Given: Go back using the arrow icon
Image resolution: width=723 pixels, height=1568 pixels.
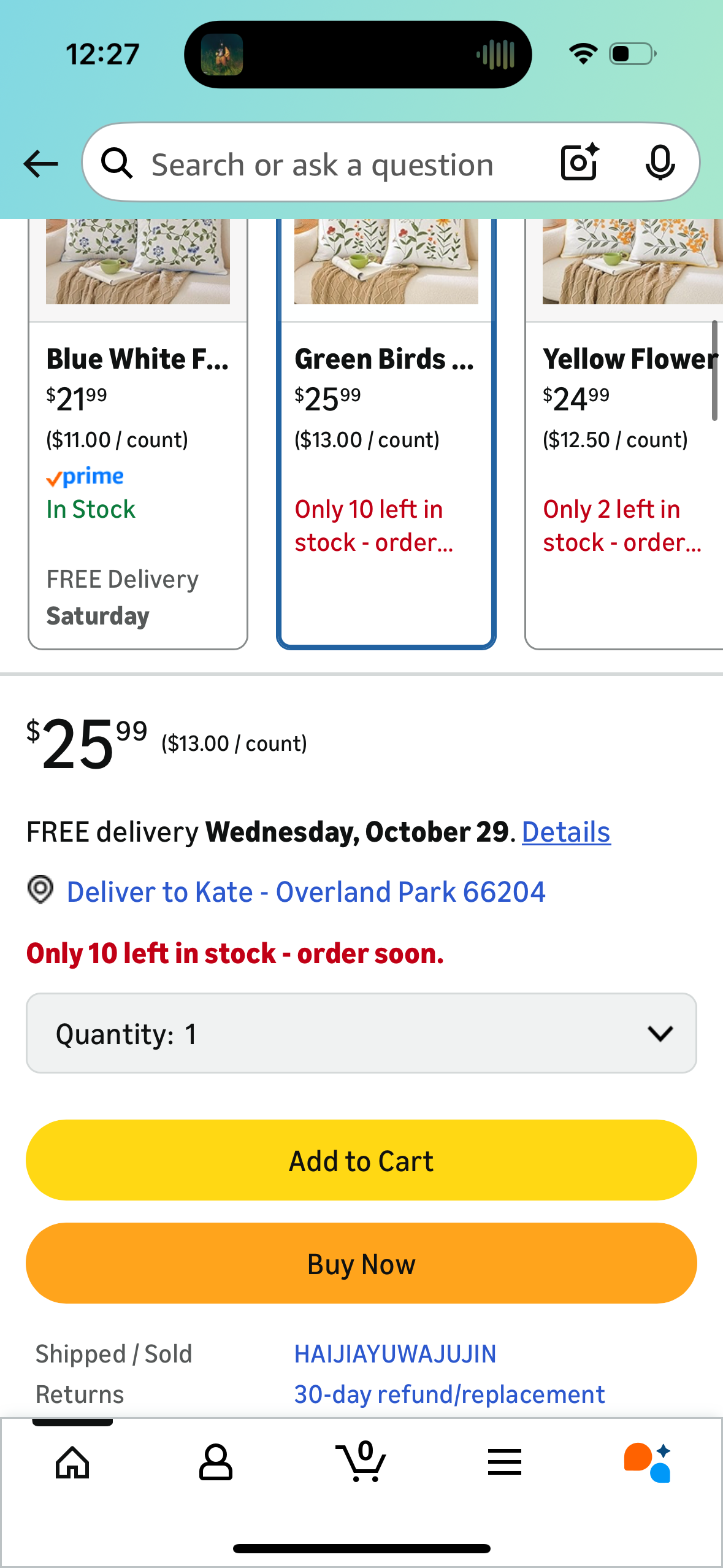Looking at the screenshot, I should 40,164.
